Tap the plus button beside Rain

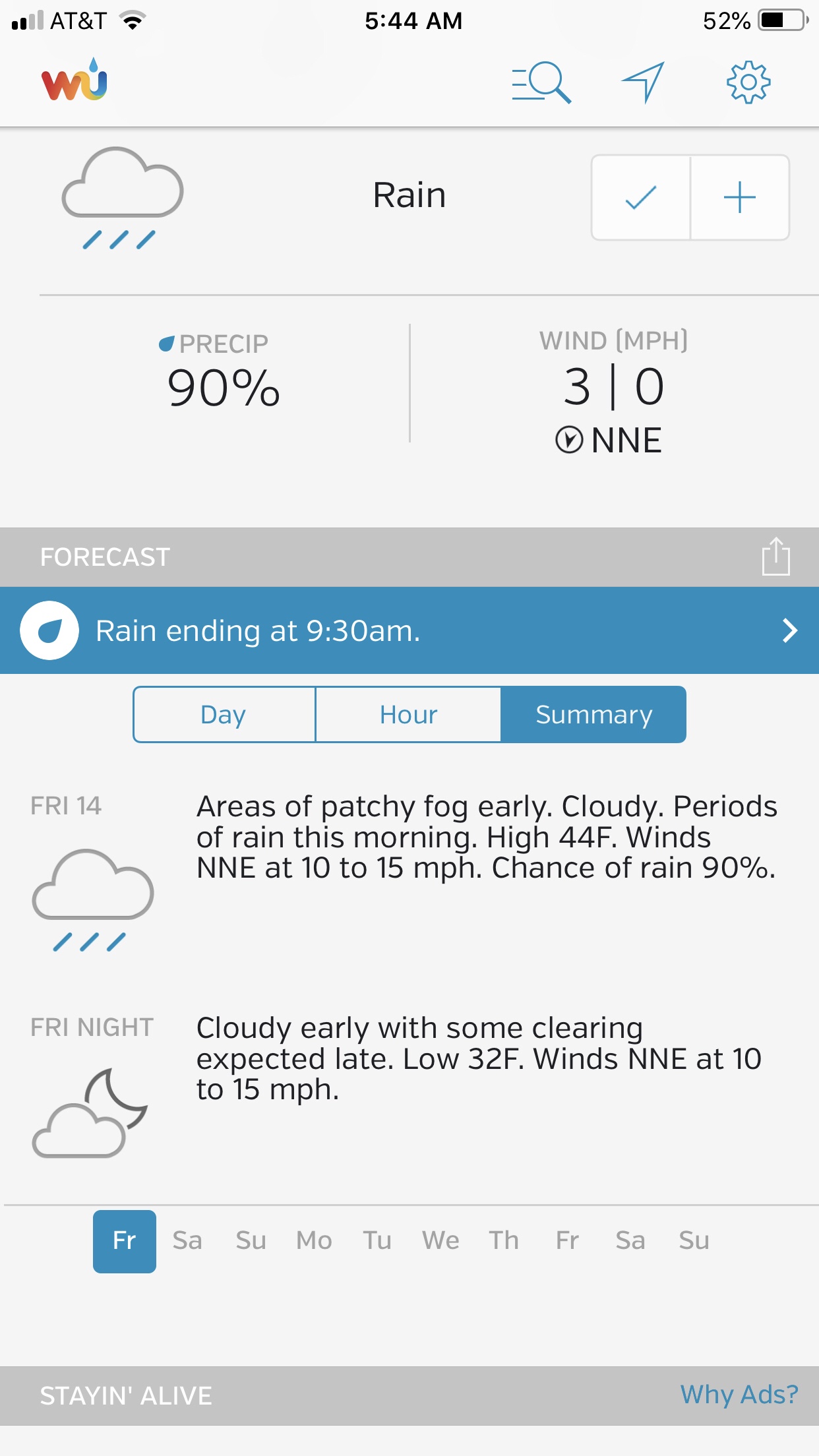(x=739, y=198)
